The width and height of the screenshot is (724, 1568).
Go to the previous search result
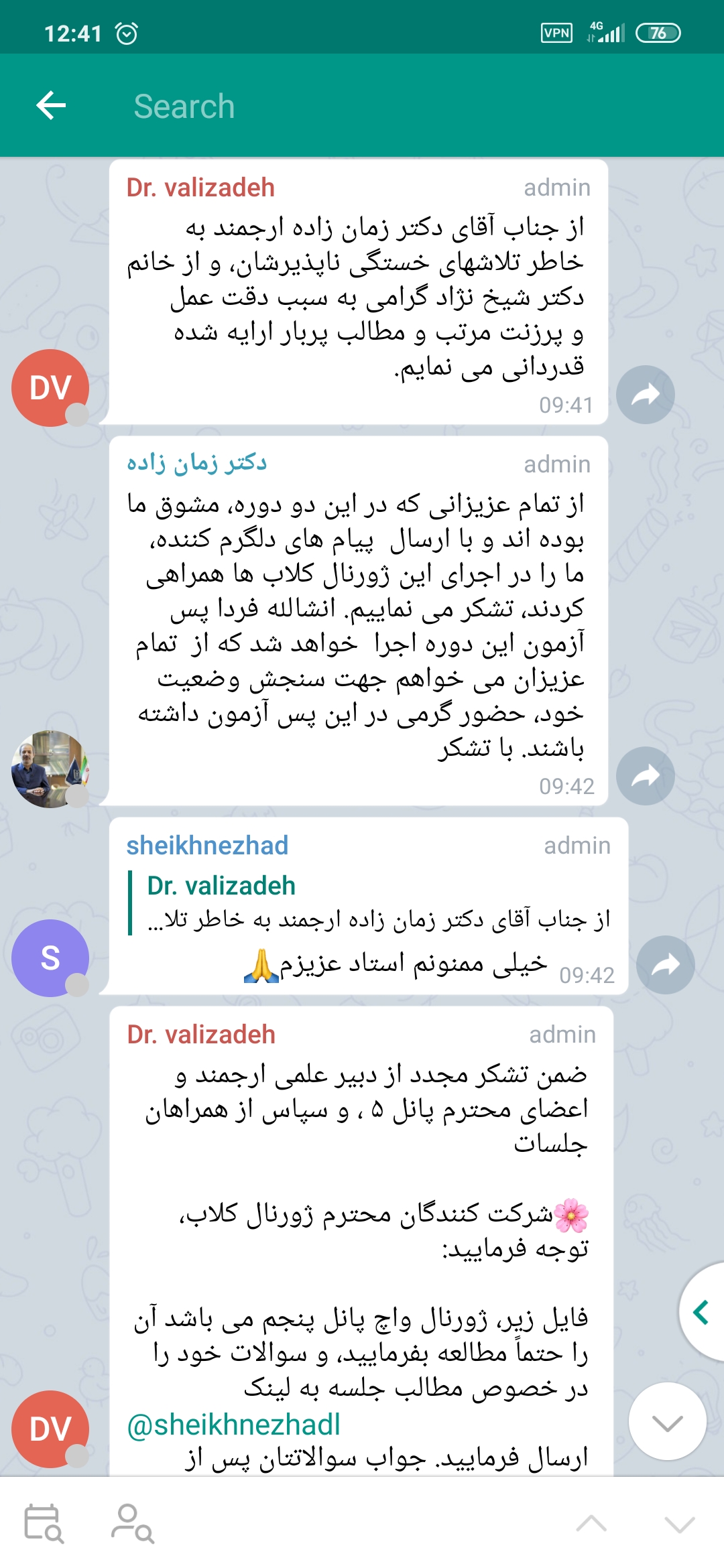click(591, 1524)
